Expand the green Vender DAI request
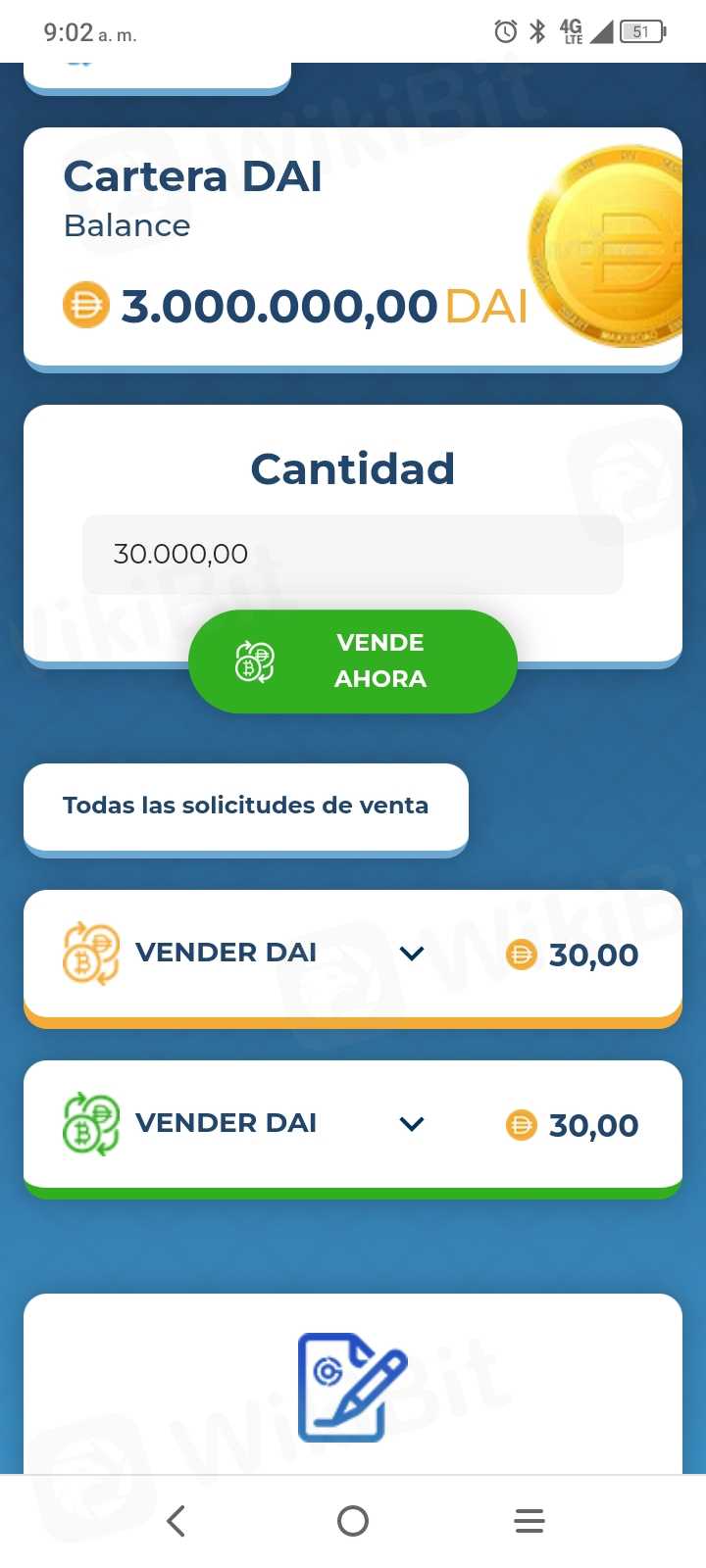This screenshot has height=1568, width=706. (x=412, y=1124)
